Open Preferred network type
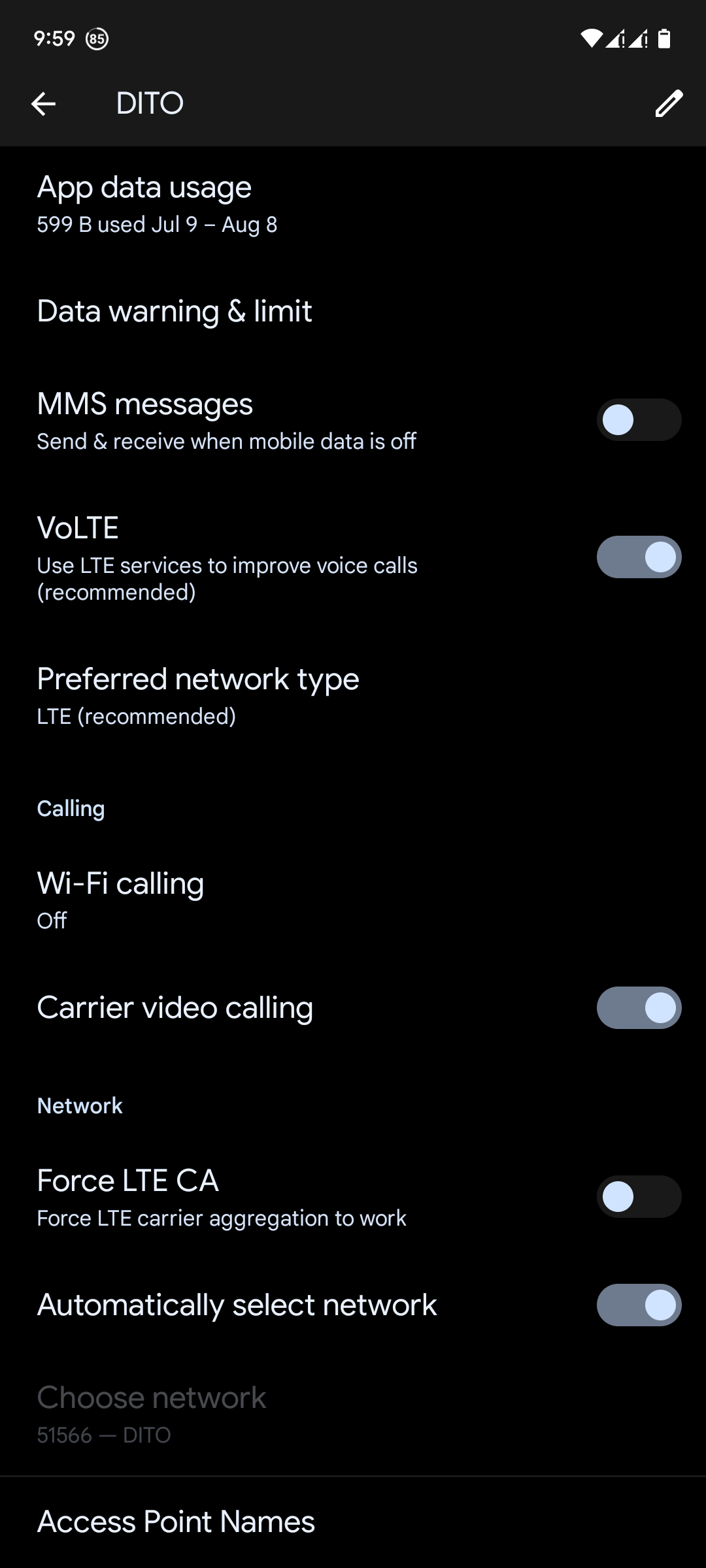The width and height of the screenshot is (706, 1568). pyautogui.click(x=198, y=696)
